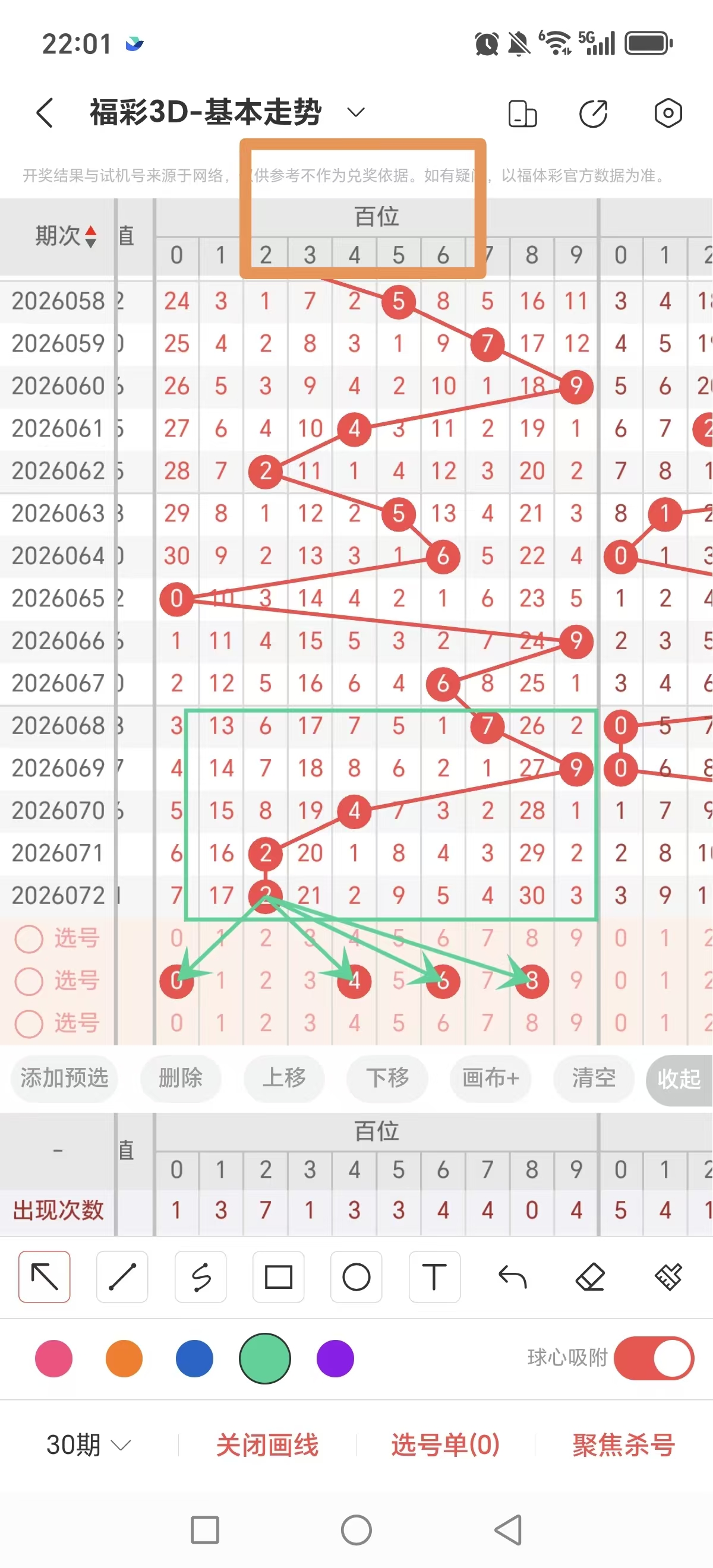Screen dimensions: 713x1568
Task: Select the arrow selection tool
Action: (x=43, y=1276)
